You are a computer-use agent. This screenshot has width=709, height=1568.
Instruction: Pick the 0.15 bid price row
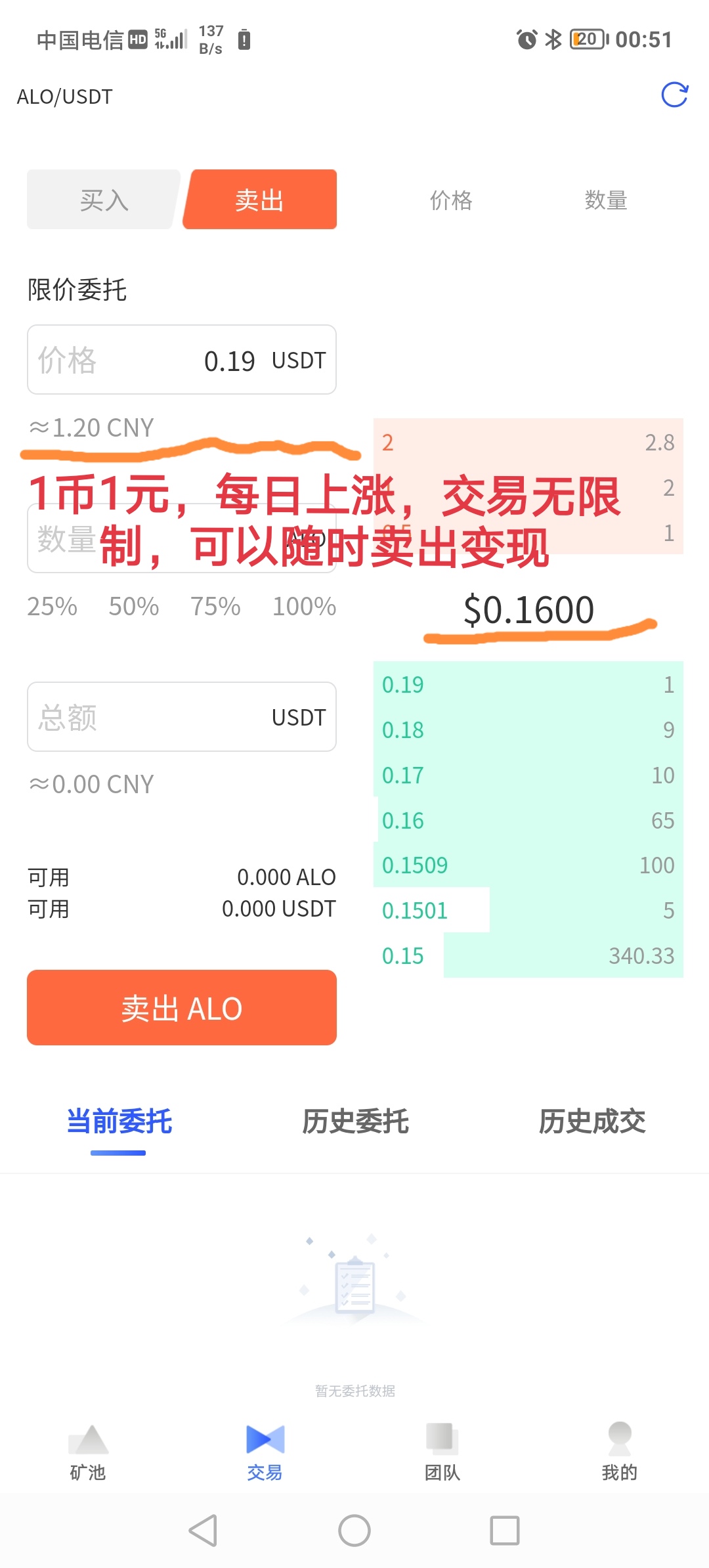tap(528, 955)
